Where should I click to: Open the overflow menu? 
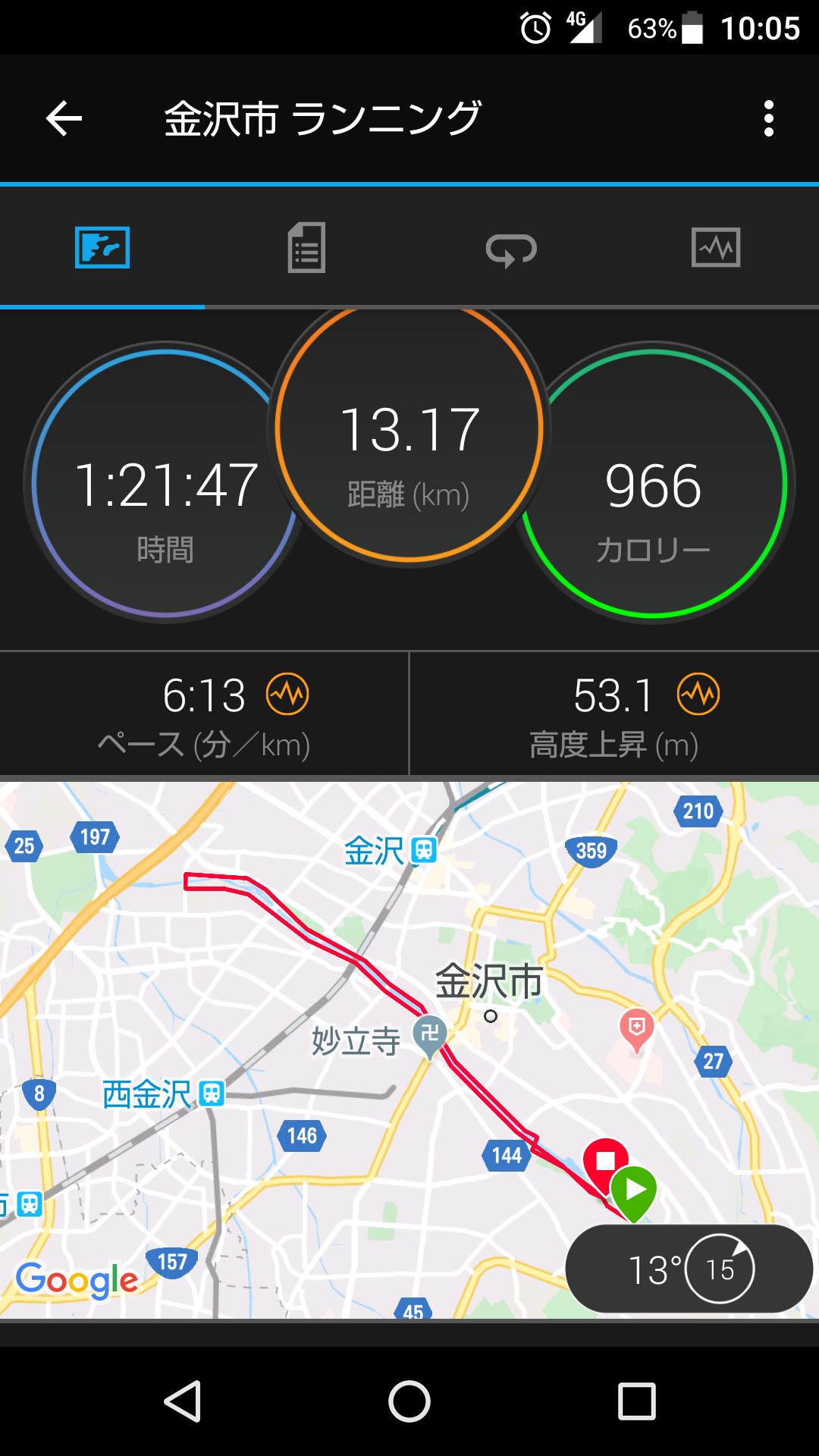pos(768,119)
